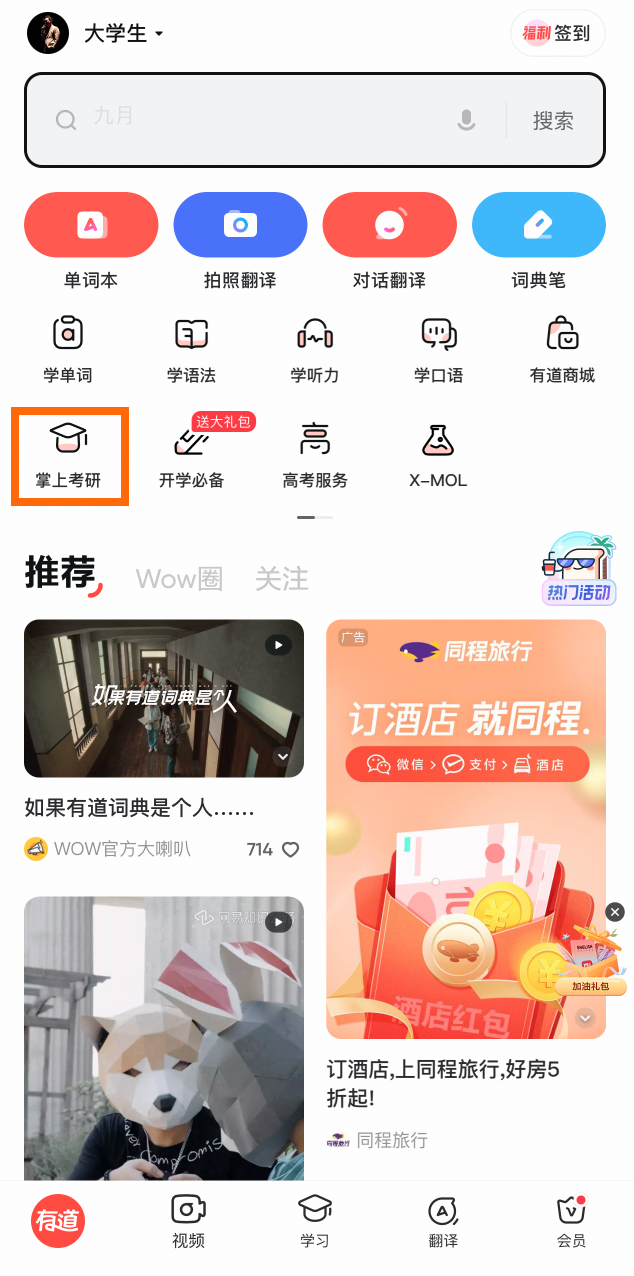Image resolution: width=634 pixels, height=1276 pixels.
Task: Tap the 搜索 button
Action: (x=553, y=121)
